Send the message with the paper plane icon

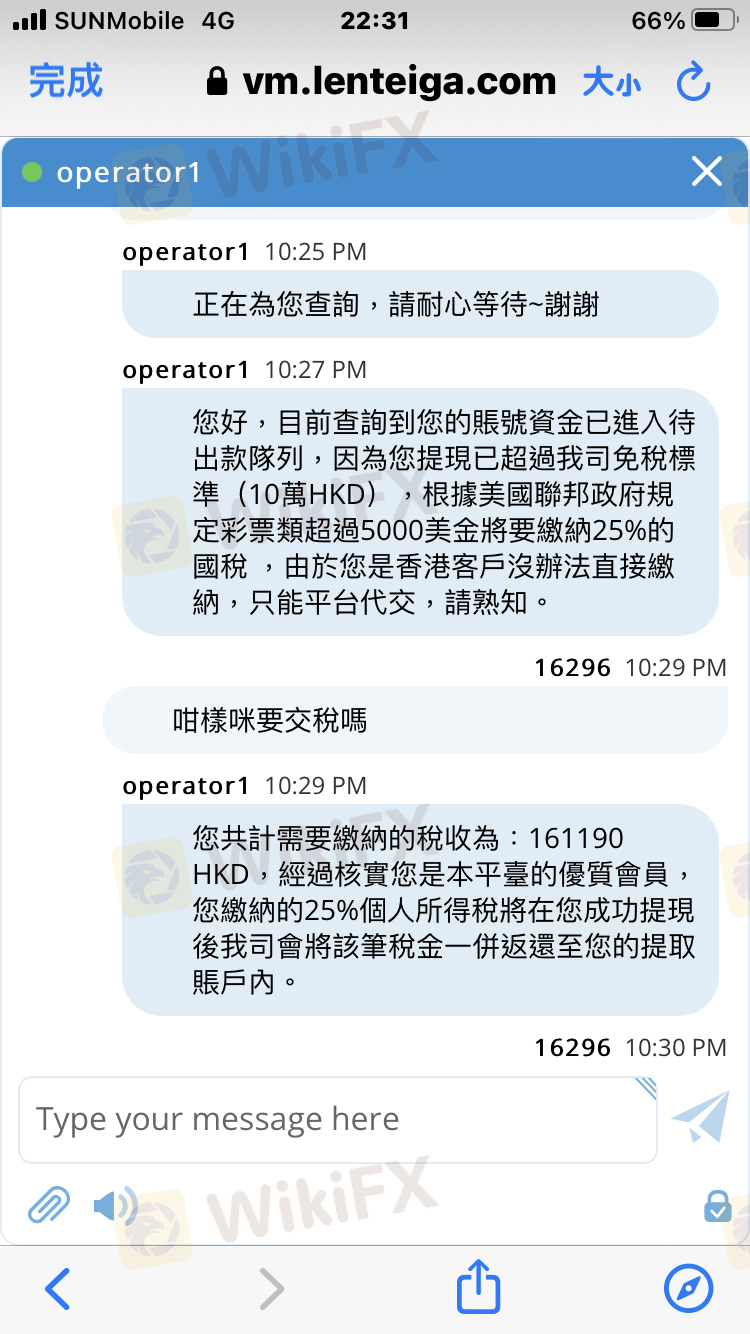(x=701, y=1118)
